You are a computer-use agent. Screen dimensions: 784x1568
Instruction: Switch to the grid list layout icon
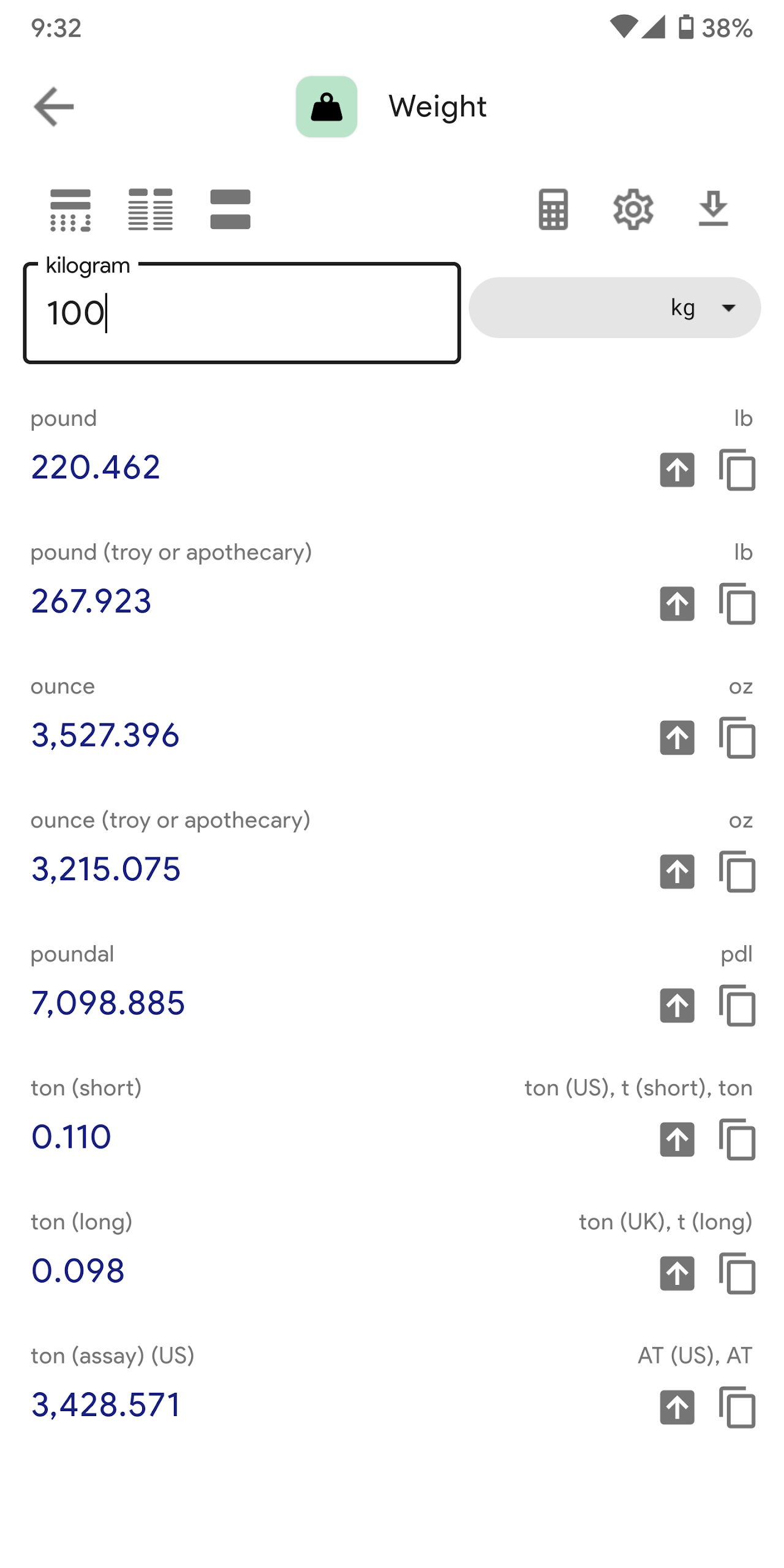click(x=70, y=209)
